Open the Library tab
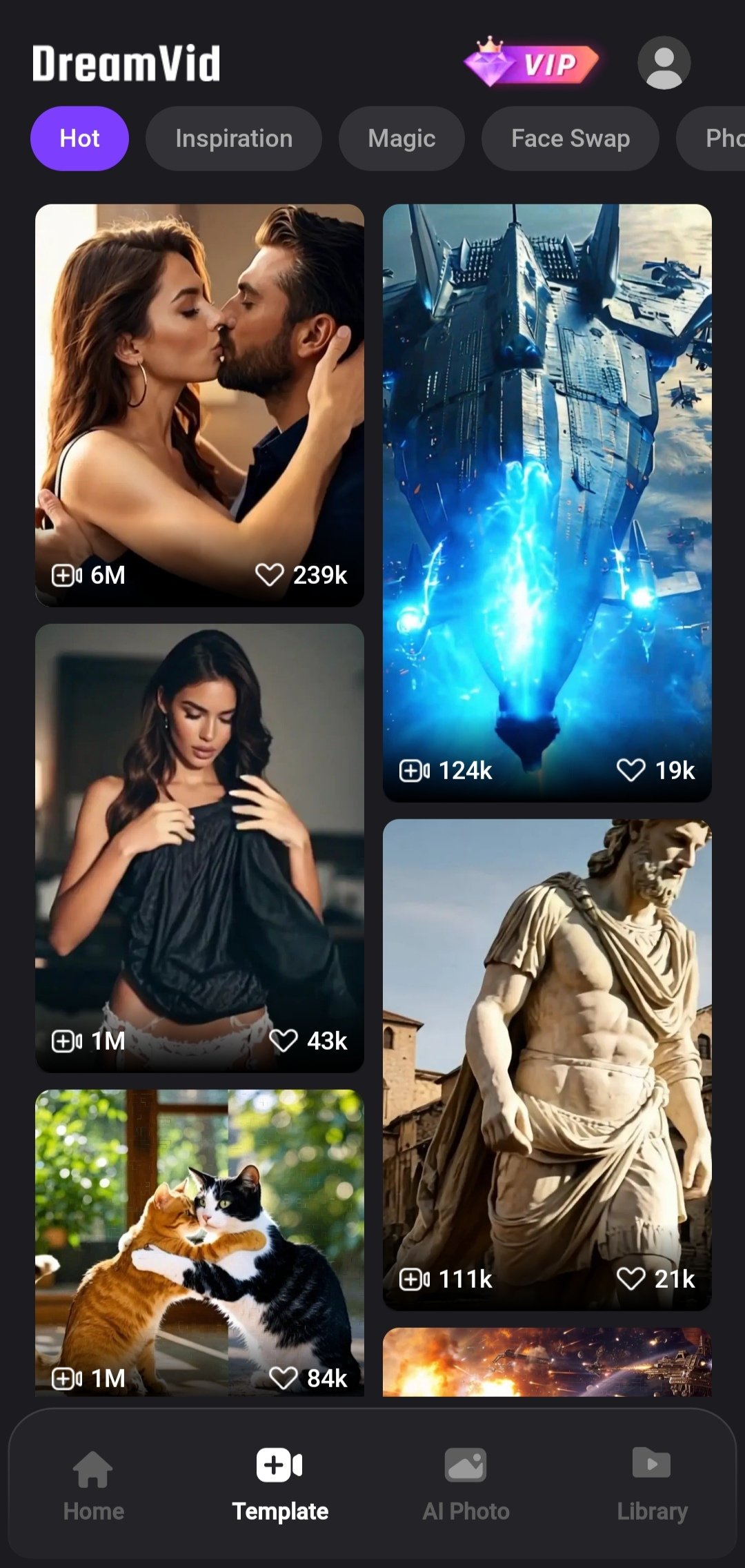This screenshot has height=1568, width=745. coord(651,1484)
